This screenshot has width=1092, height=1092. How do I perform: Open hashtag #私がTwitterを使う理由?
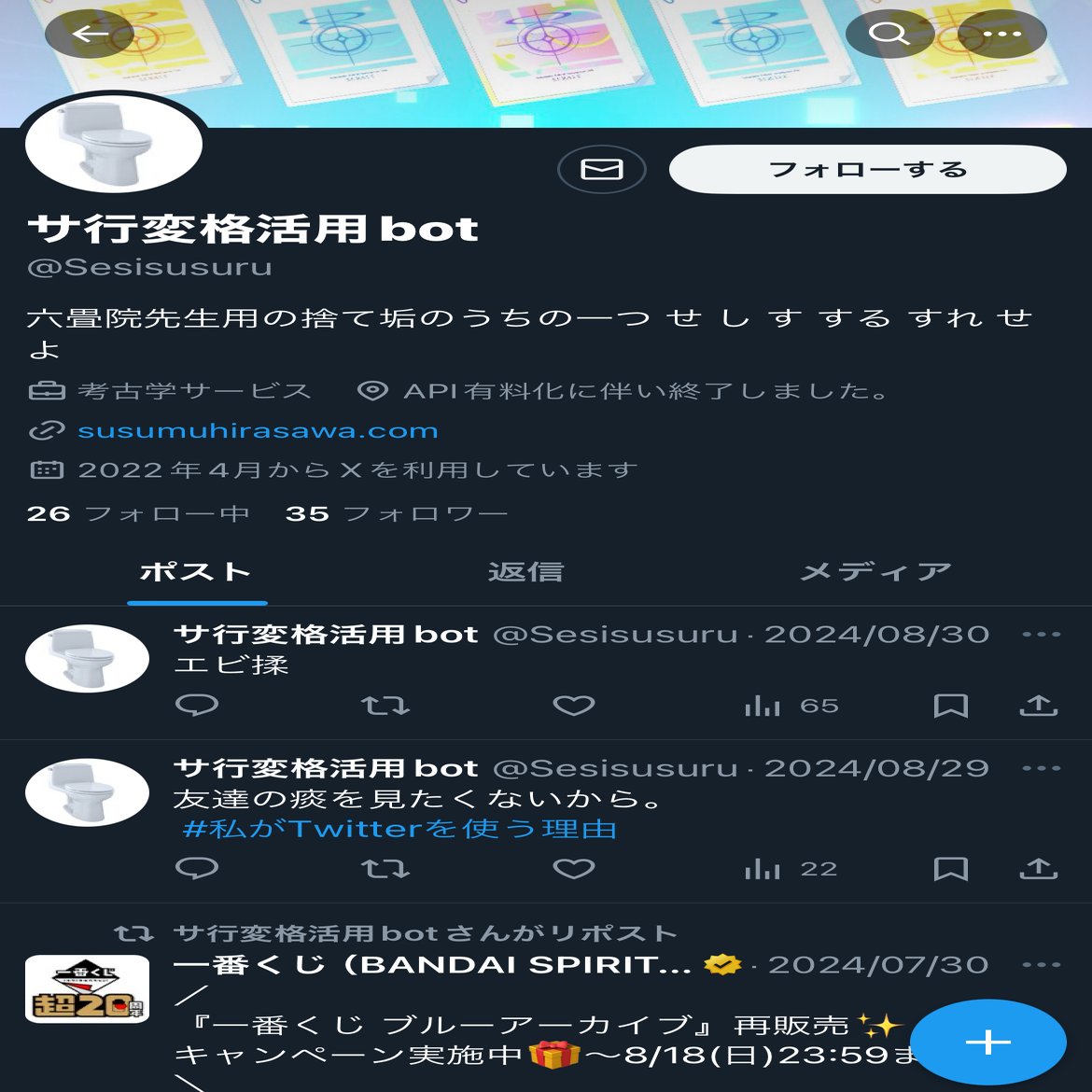coord(399,829)
